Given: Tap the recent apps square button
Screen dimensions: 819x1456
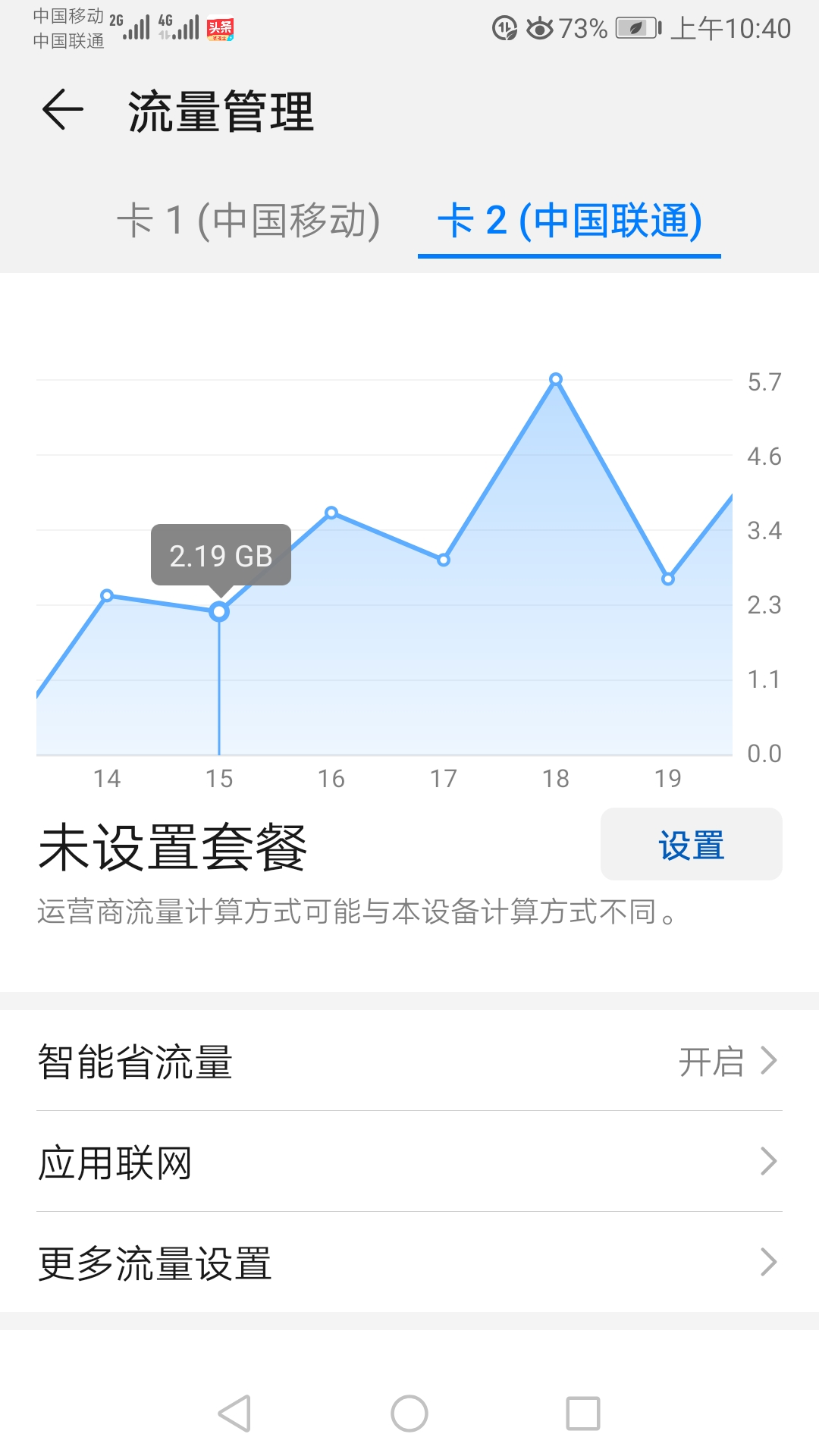Looking at the screenshot, I should click(581, 1408).
